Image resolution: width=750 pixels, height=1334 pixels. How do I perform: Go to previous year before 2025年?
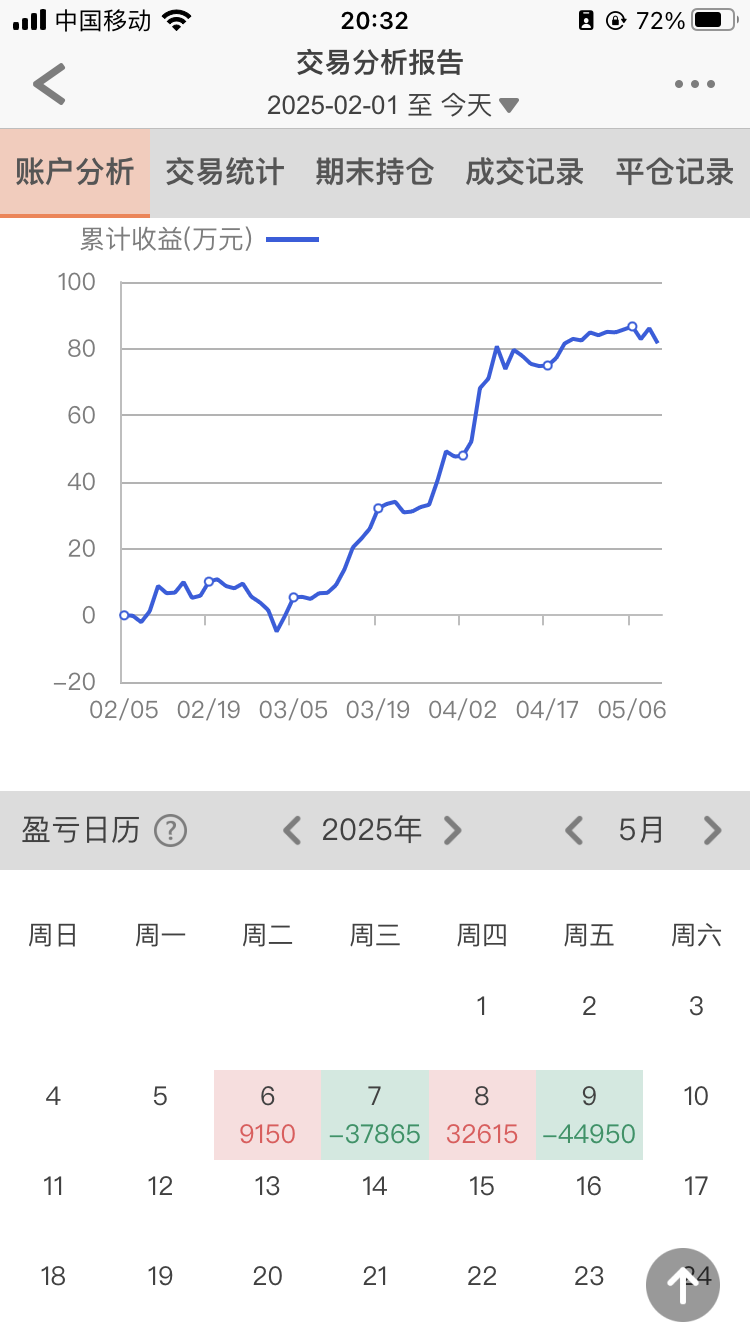(x=292, y=830)
